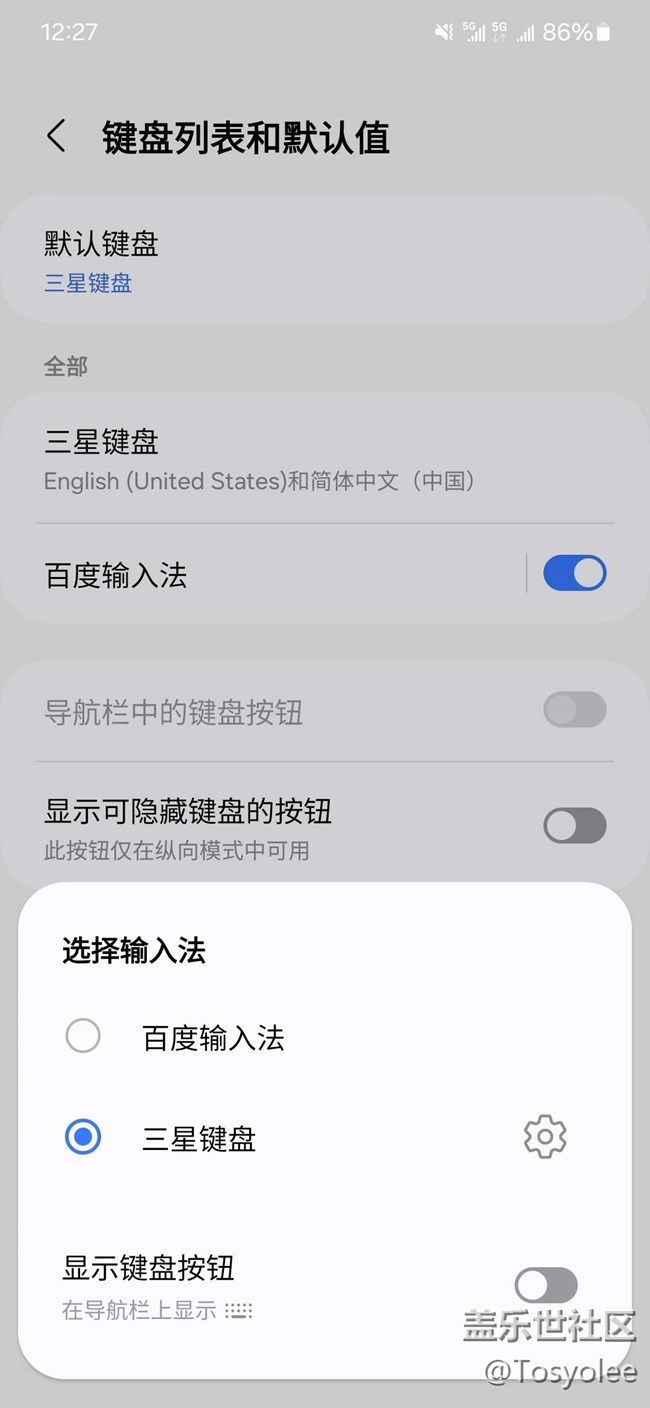650x1408 pixels.
Task: Select the 三星键盘 radio option
Action: [x=83, y=1137]
